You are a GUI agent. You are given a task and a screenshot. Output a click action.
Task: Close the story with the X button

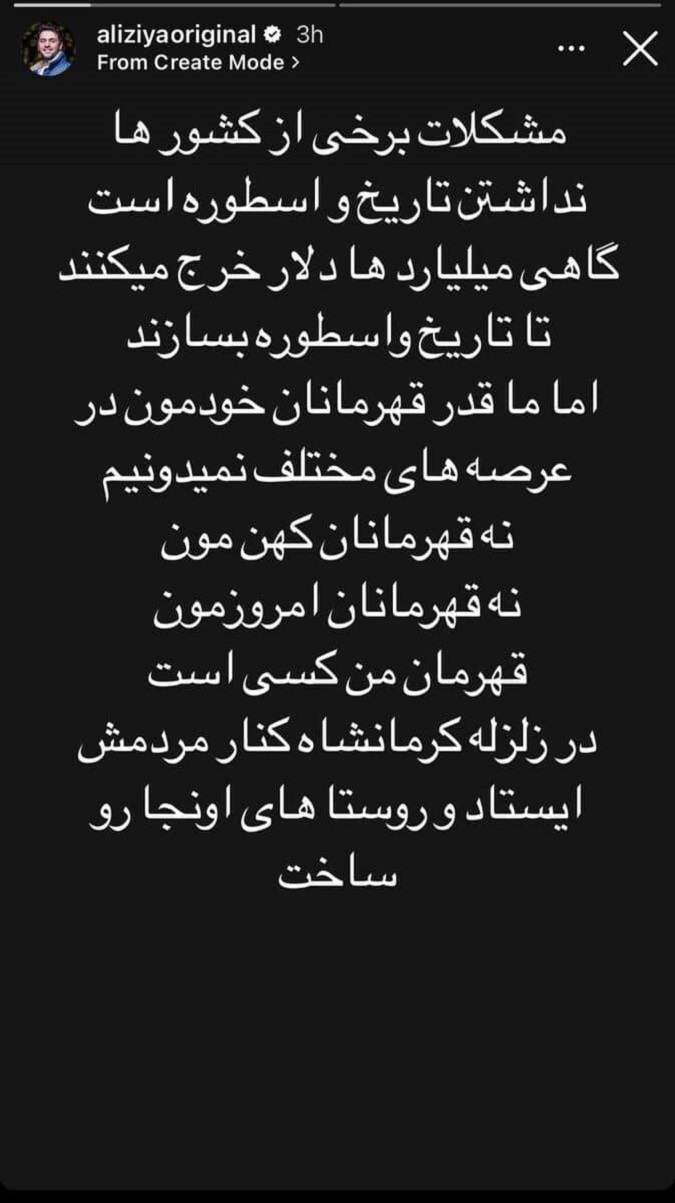(x=640, y=48)
